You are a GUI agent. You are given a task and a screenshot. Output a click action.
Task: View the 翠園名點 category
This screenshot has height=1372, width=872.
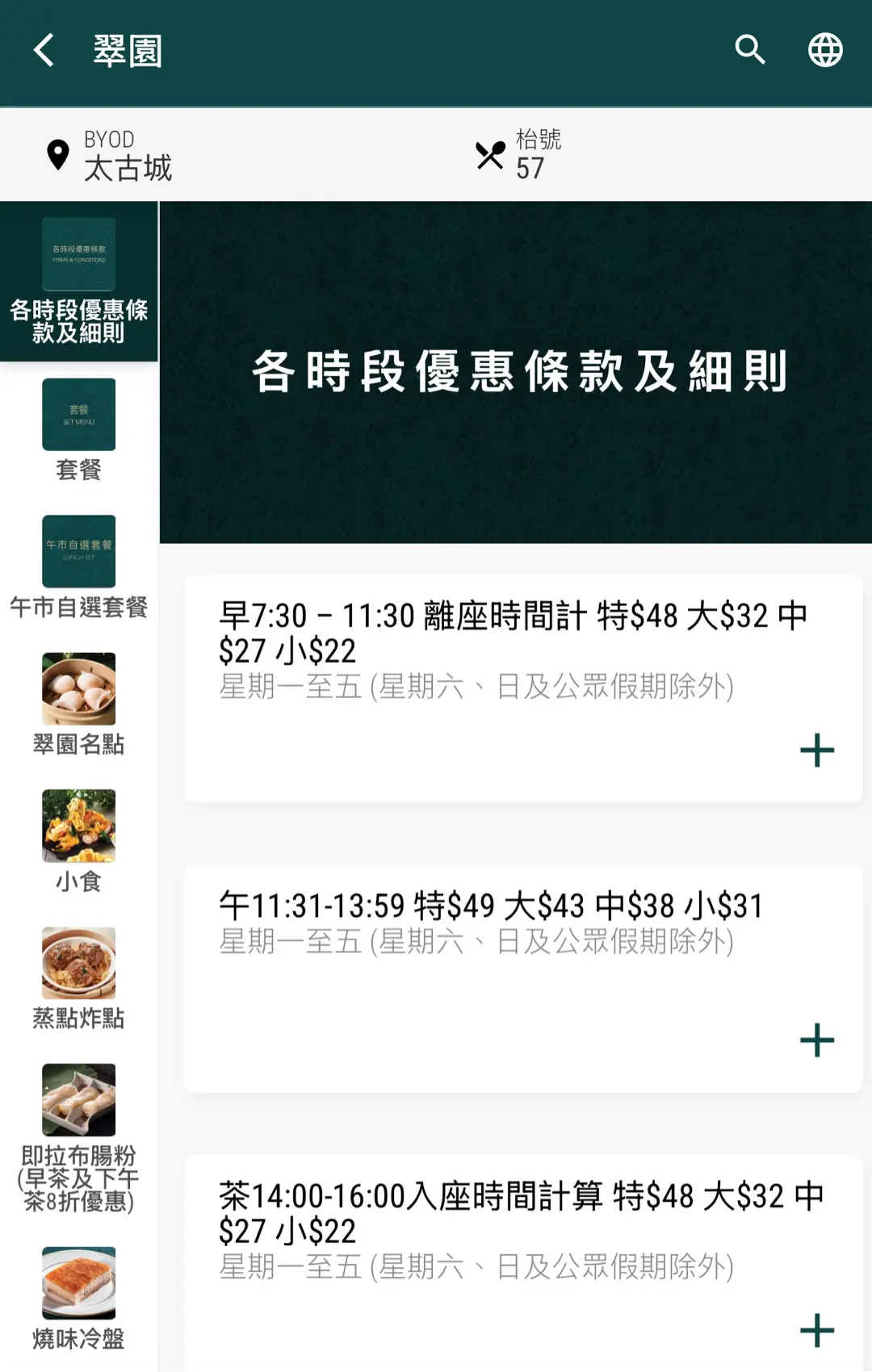[x=78, y=705]
